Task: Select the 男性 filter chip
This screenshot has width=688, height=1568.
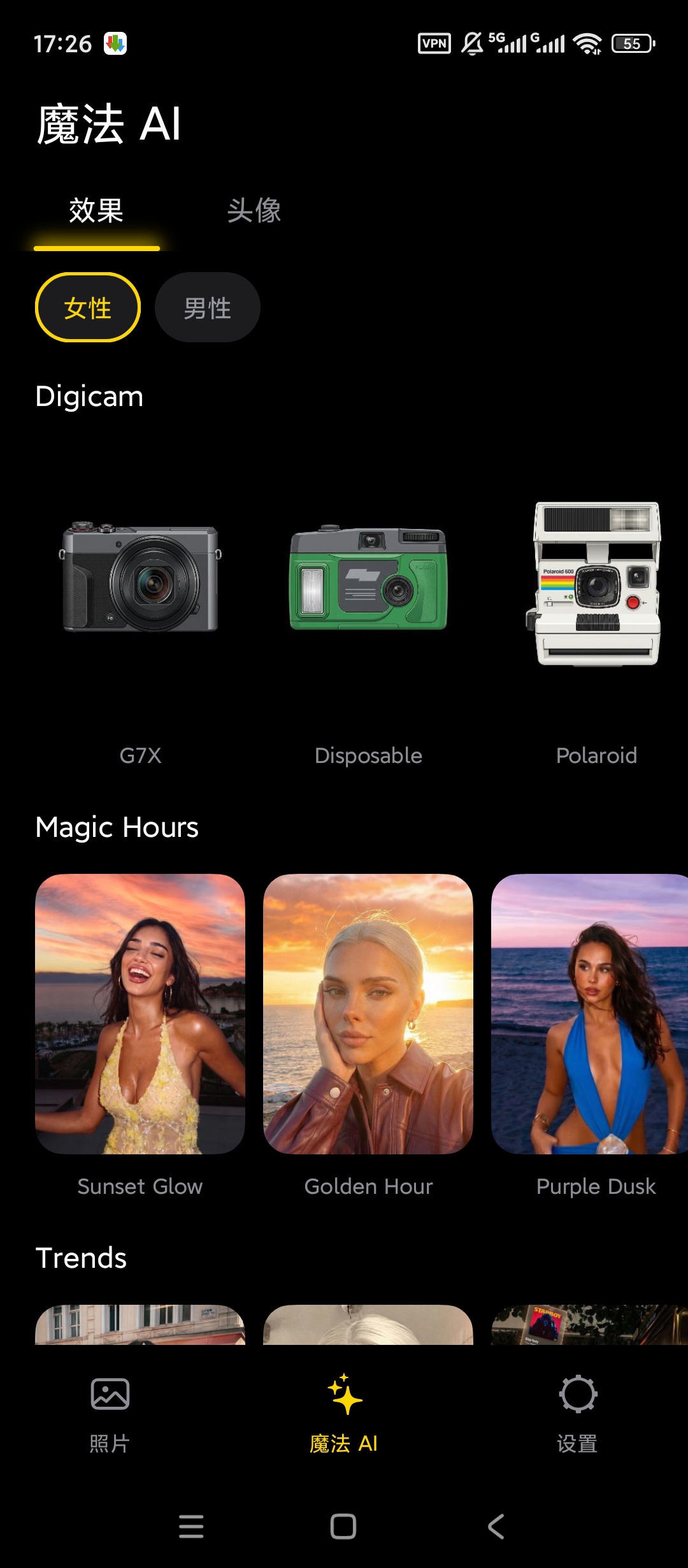Action: pos(208,308)
